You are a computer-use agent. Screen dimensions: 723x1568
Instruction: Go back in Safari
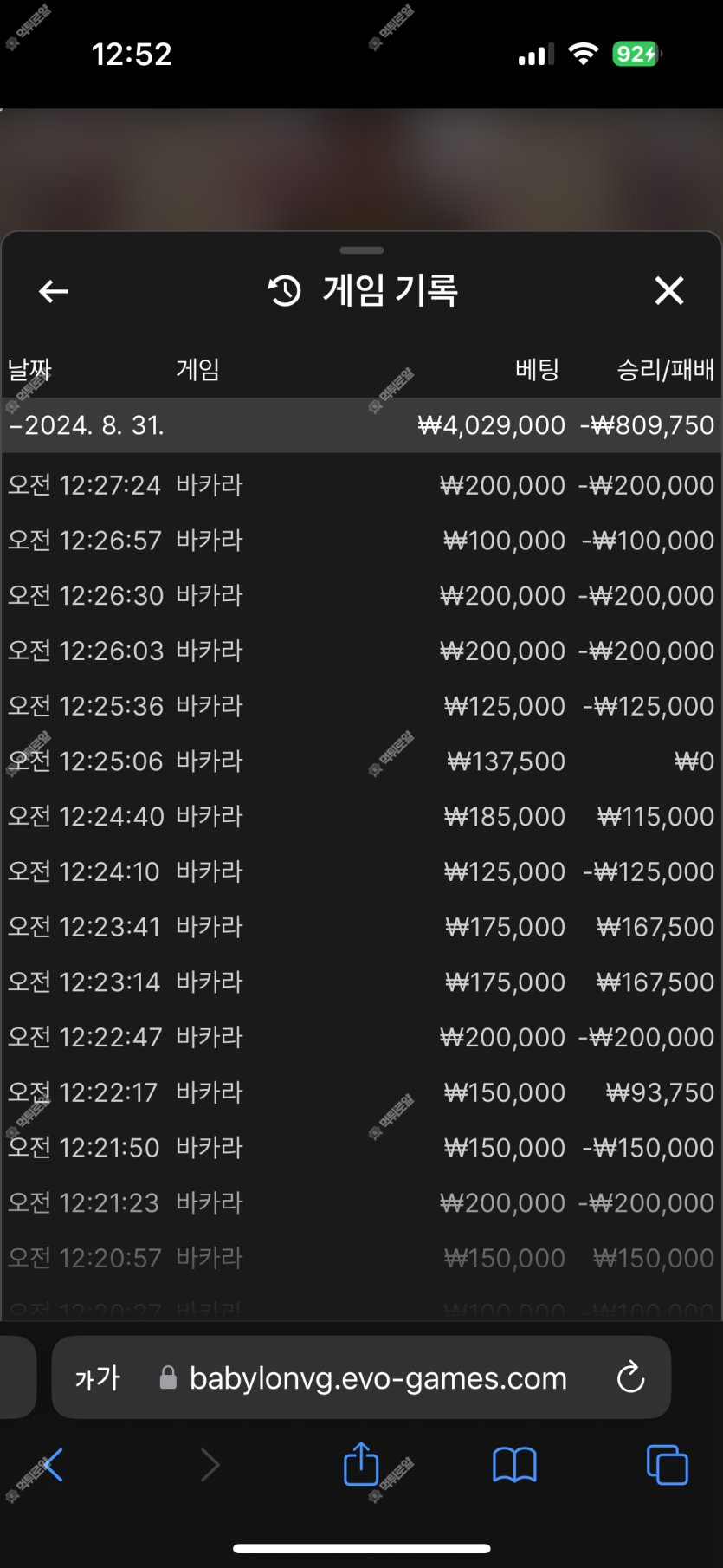pyautogui.click(x=52, y=1466)
